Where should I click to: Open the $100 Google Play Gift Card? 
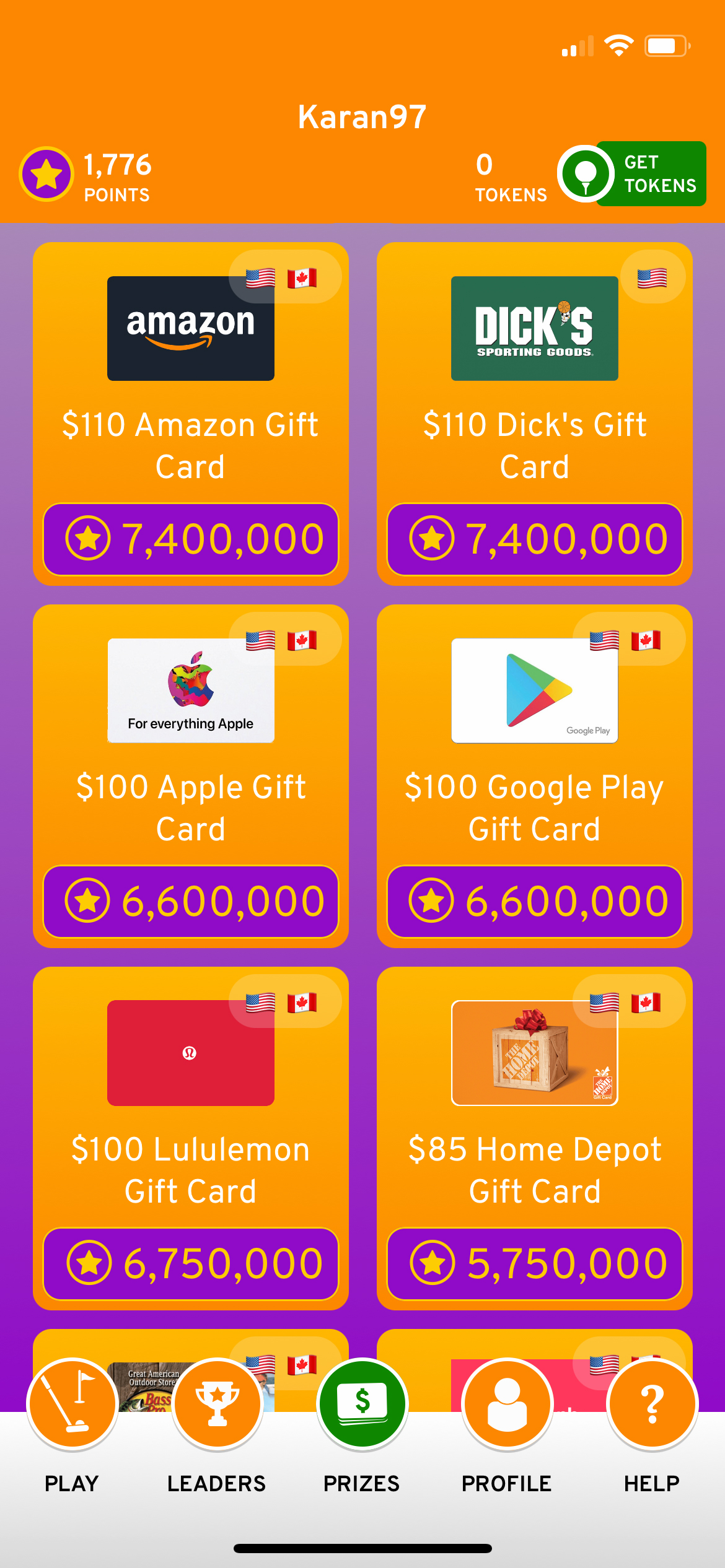[x=534, y=775]
